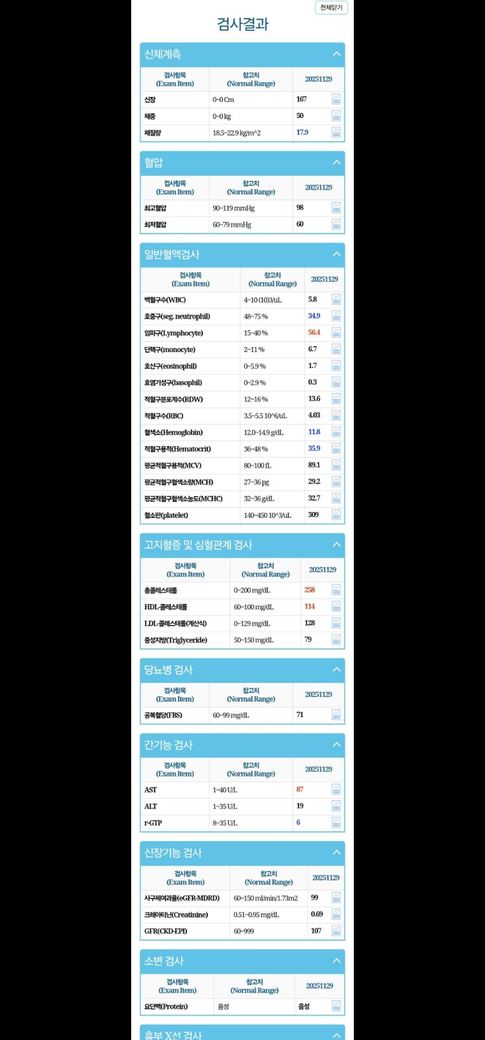This screenshot has height=1040, width=485.
Task: Collapse the 신체계측 section
Action: 336,55
